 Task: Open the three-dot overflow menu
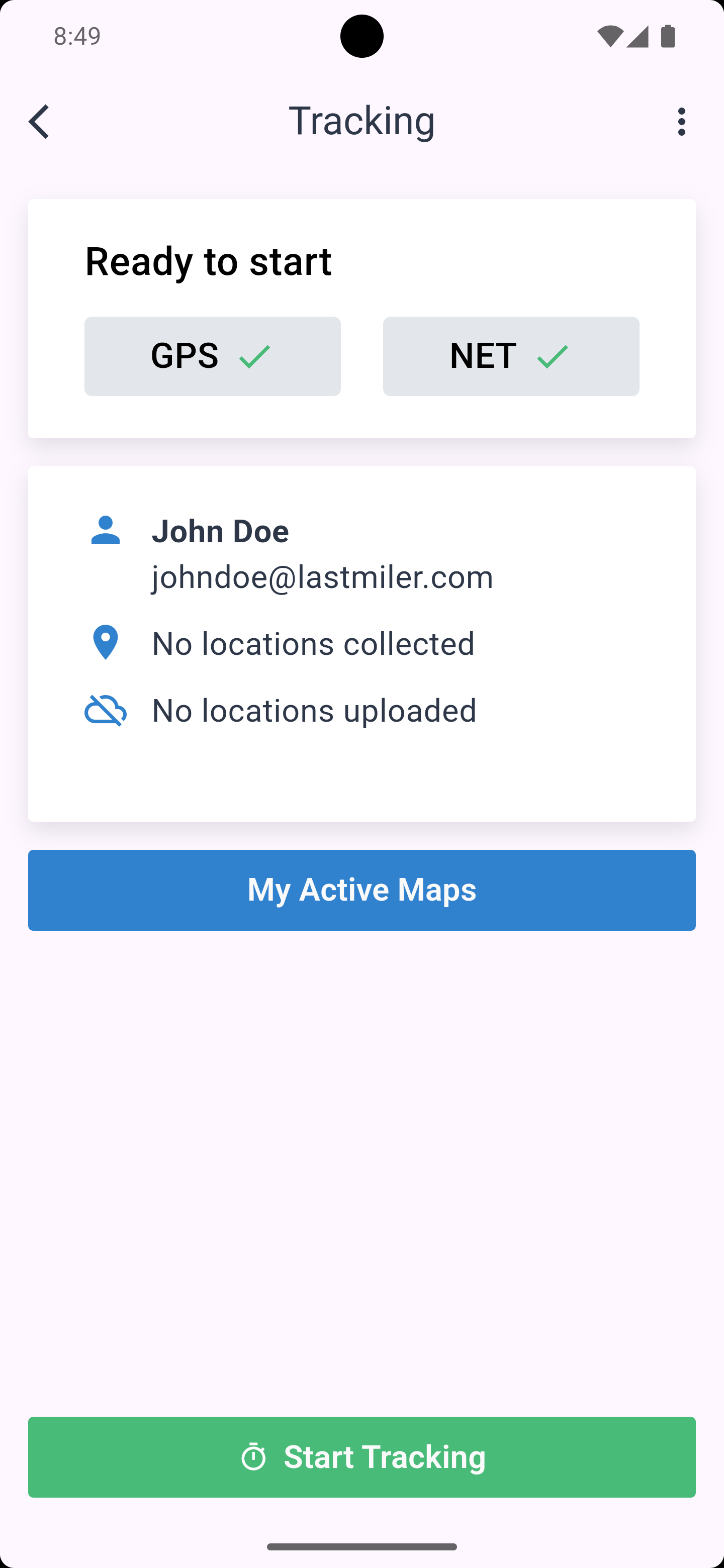(681, 121)
